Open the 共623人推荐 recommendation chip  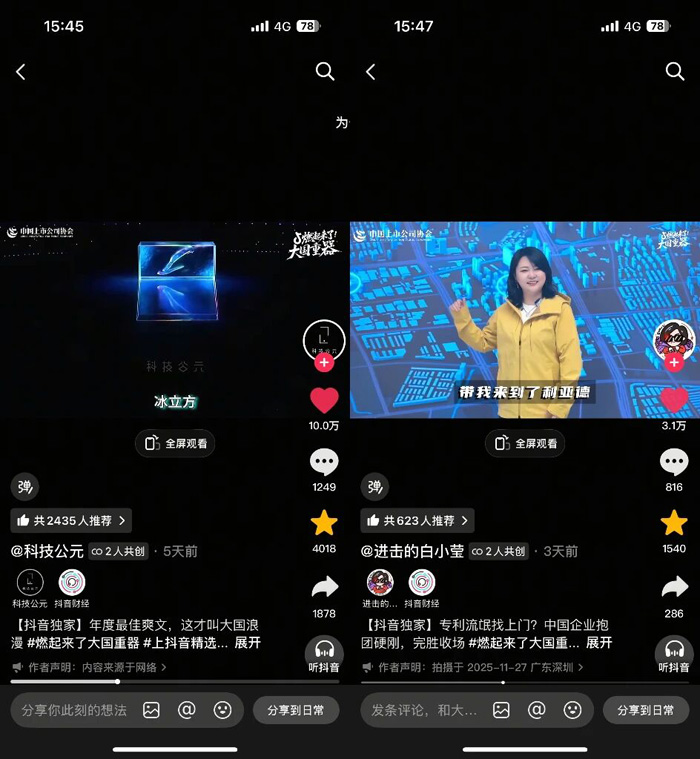pos(417,521)
